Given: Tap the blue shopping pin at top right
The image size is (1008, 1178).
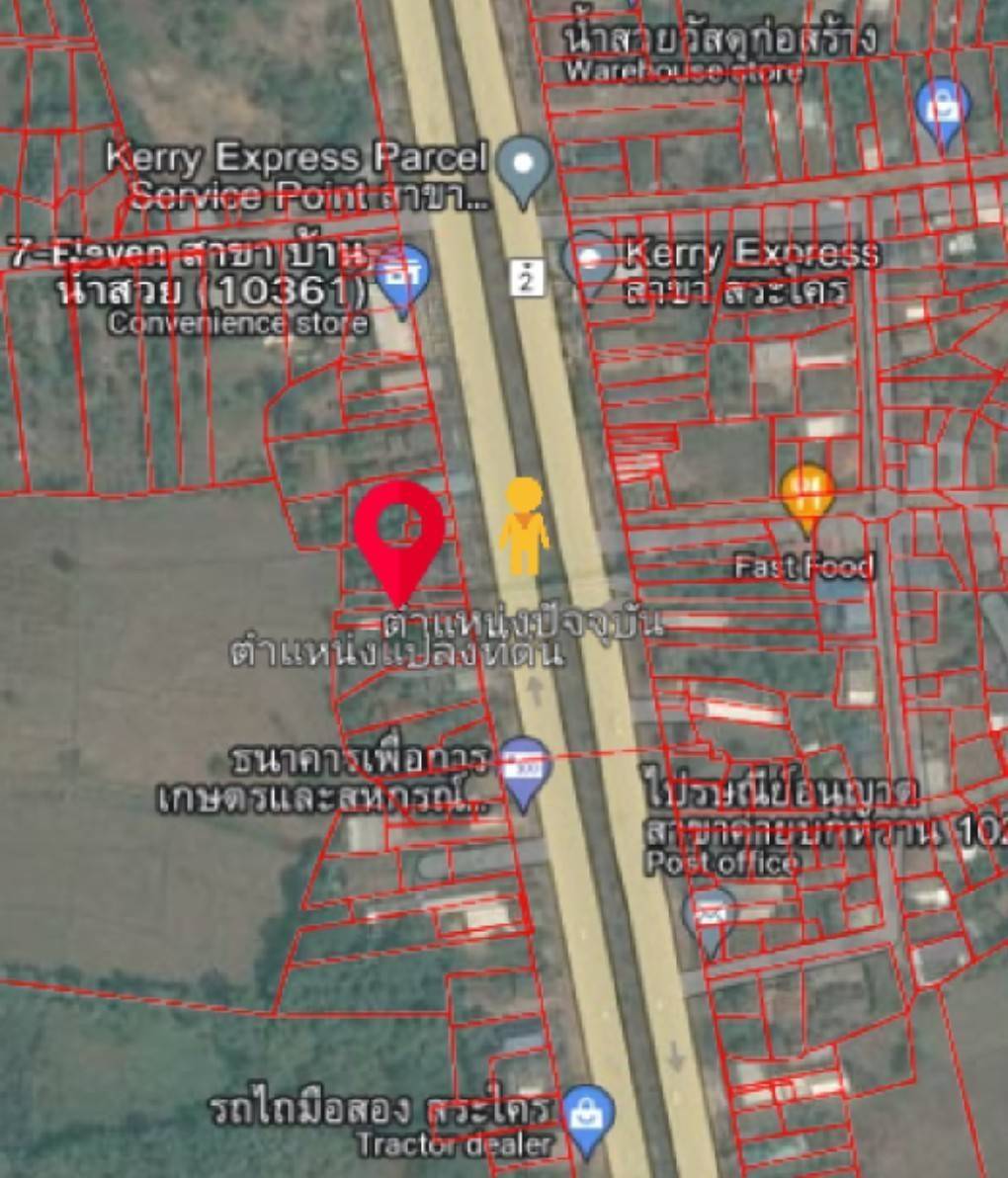Looking at the screenshot, I should click(x=942, y=107).
